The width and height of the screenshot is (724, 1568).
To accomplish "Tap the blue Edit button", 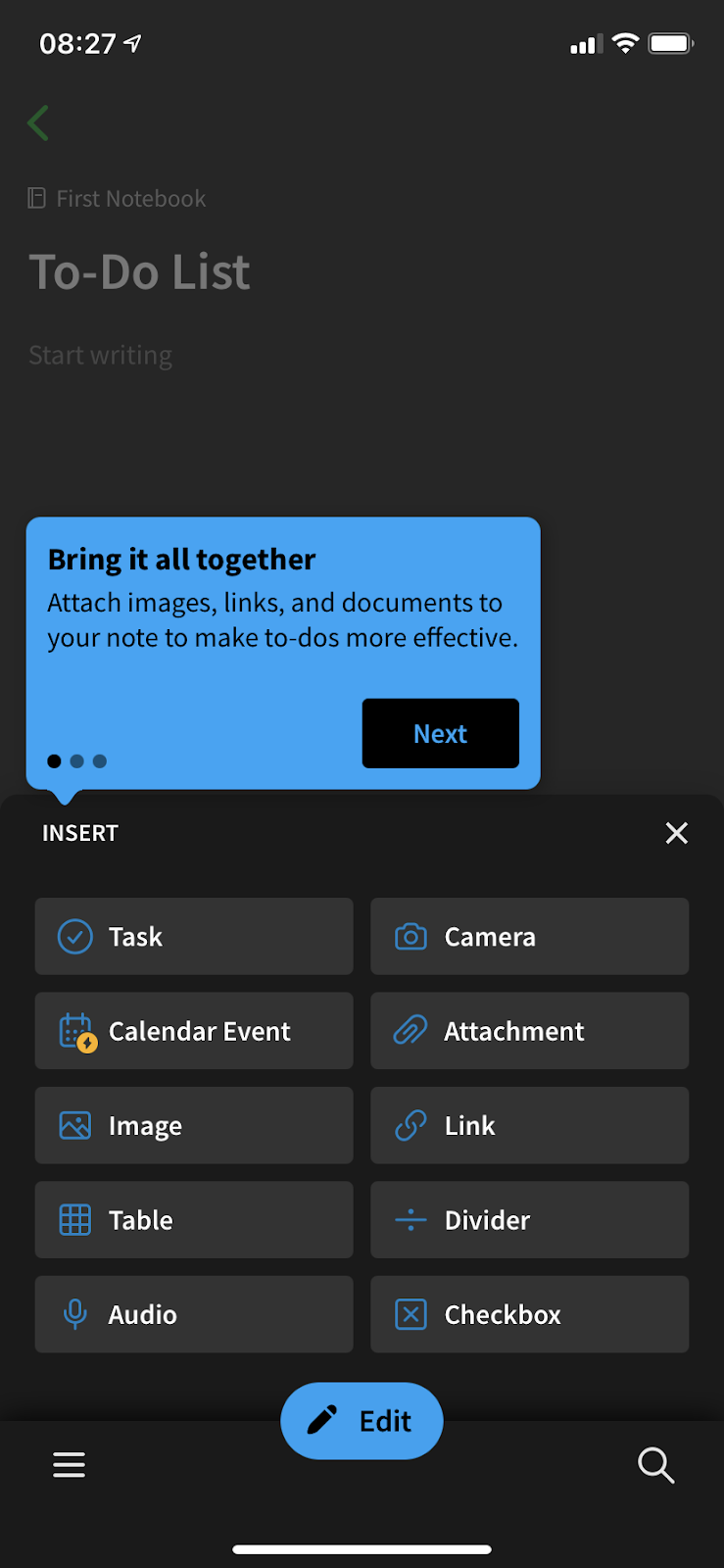I will (362, 1421).
